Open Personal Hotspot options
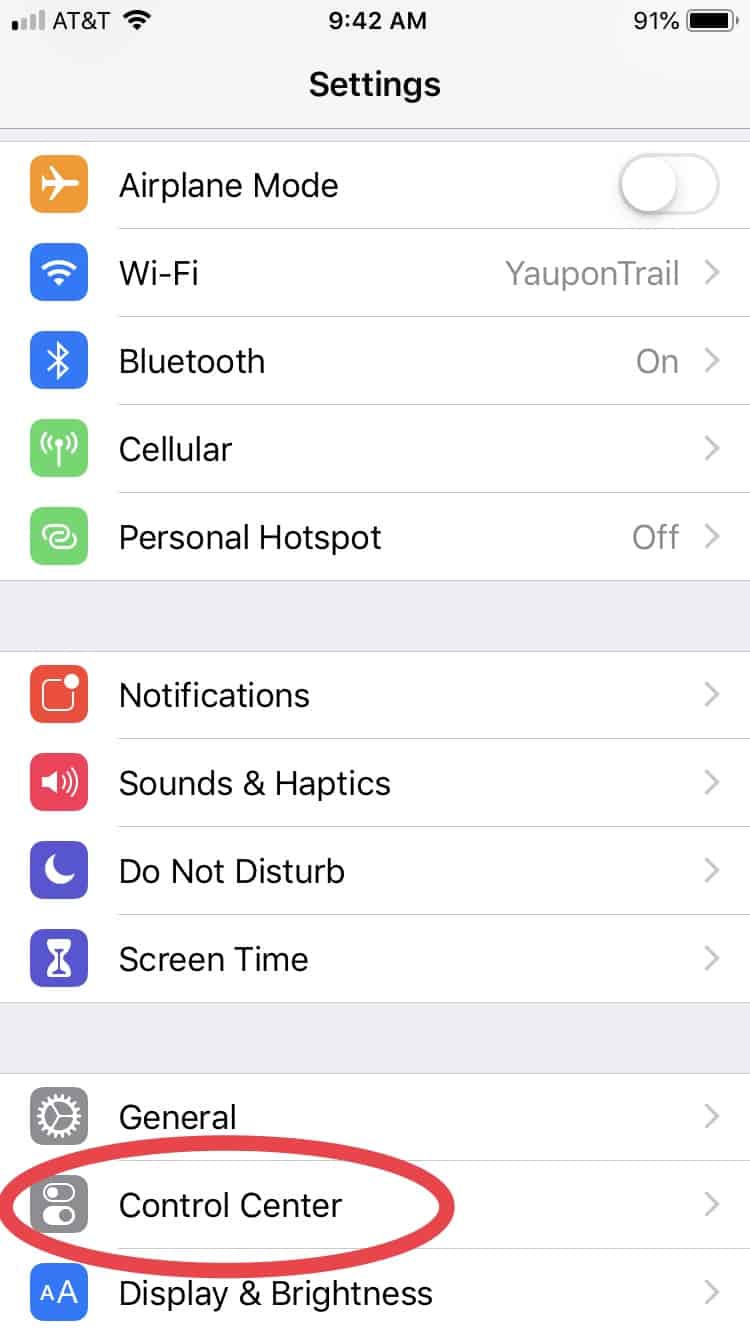This screenshot has width=750, height=1334. (x=375, y=537)
